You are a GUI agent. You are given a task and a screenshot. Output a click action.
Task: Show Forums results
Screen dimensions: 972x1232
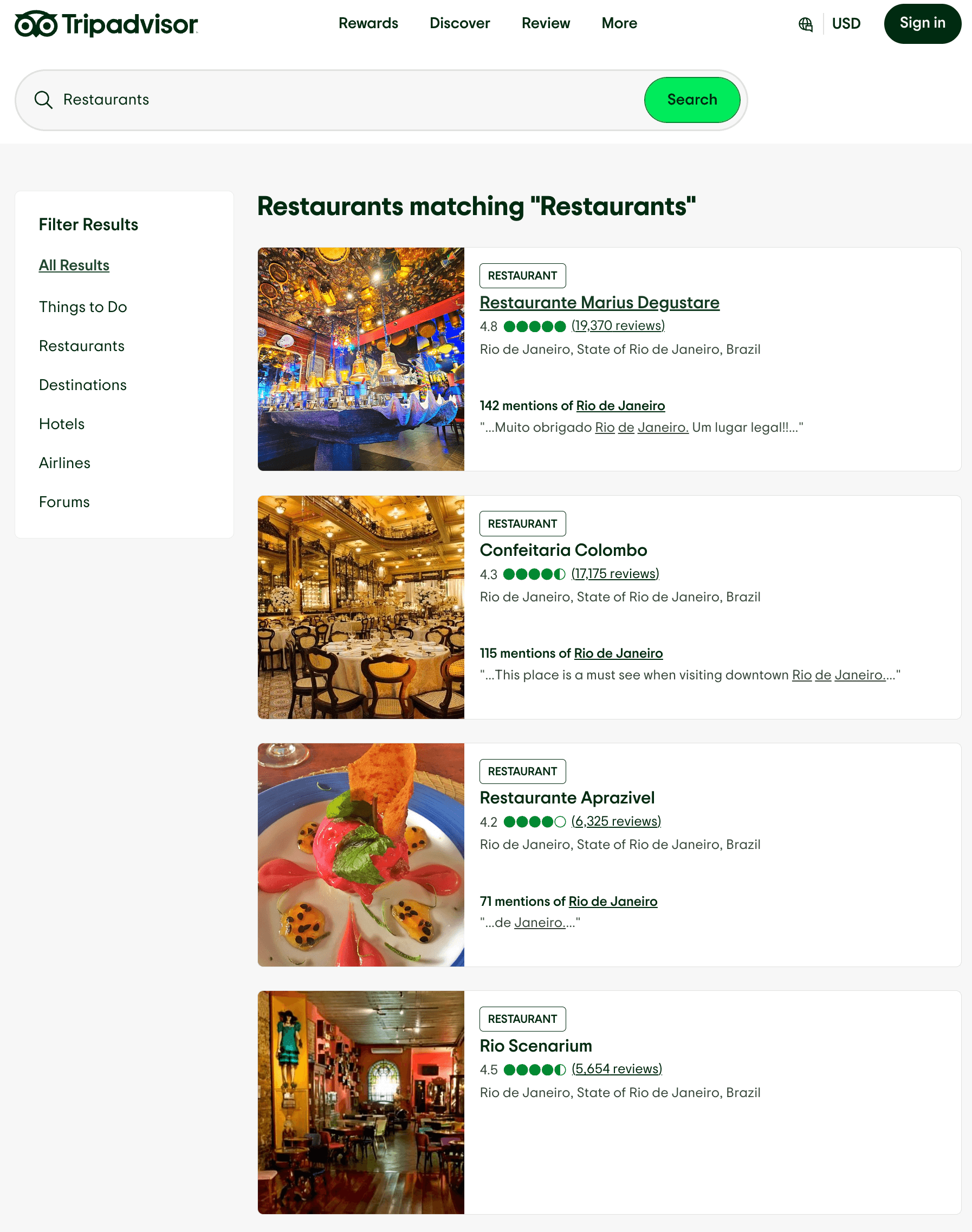[64, 502]
